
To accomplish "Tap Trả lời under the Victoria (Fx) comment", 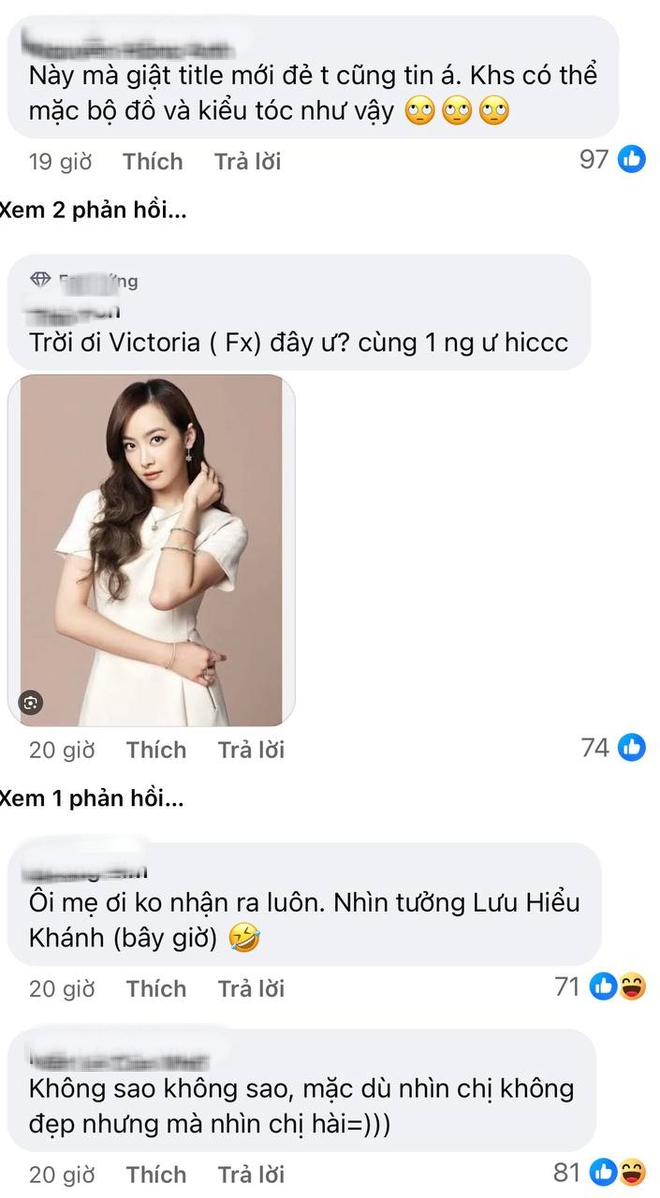I will [251, 749].
